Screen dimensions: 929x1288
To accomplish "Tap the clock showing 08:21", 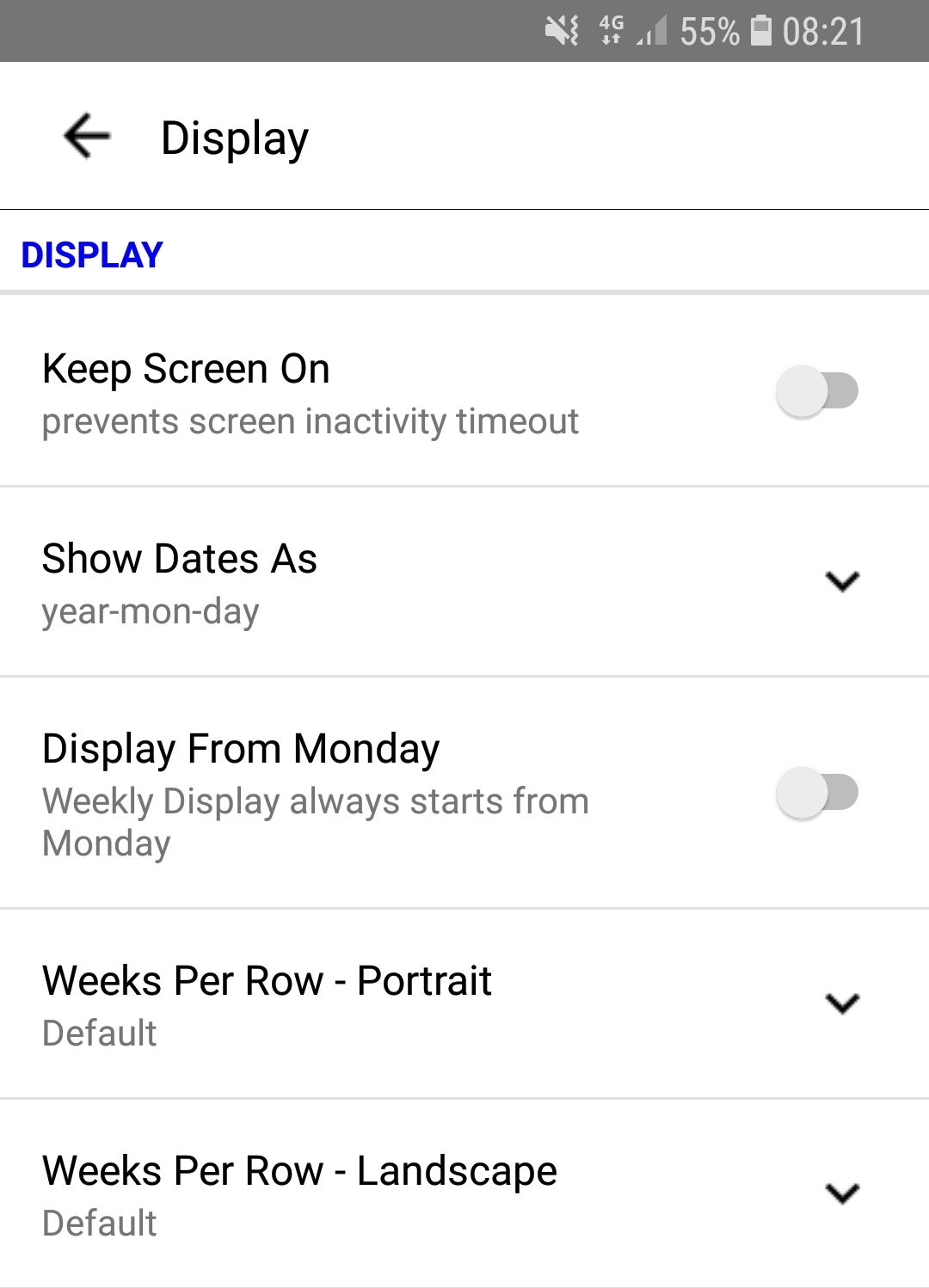I will pos(823,31).
